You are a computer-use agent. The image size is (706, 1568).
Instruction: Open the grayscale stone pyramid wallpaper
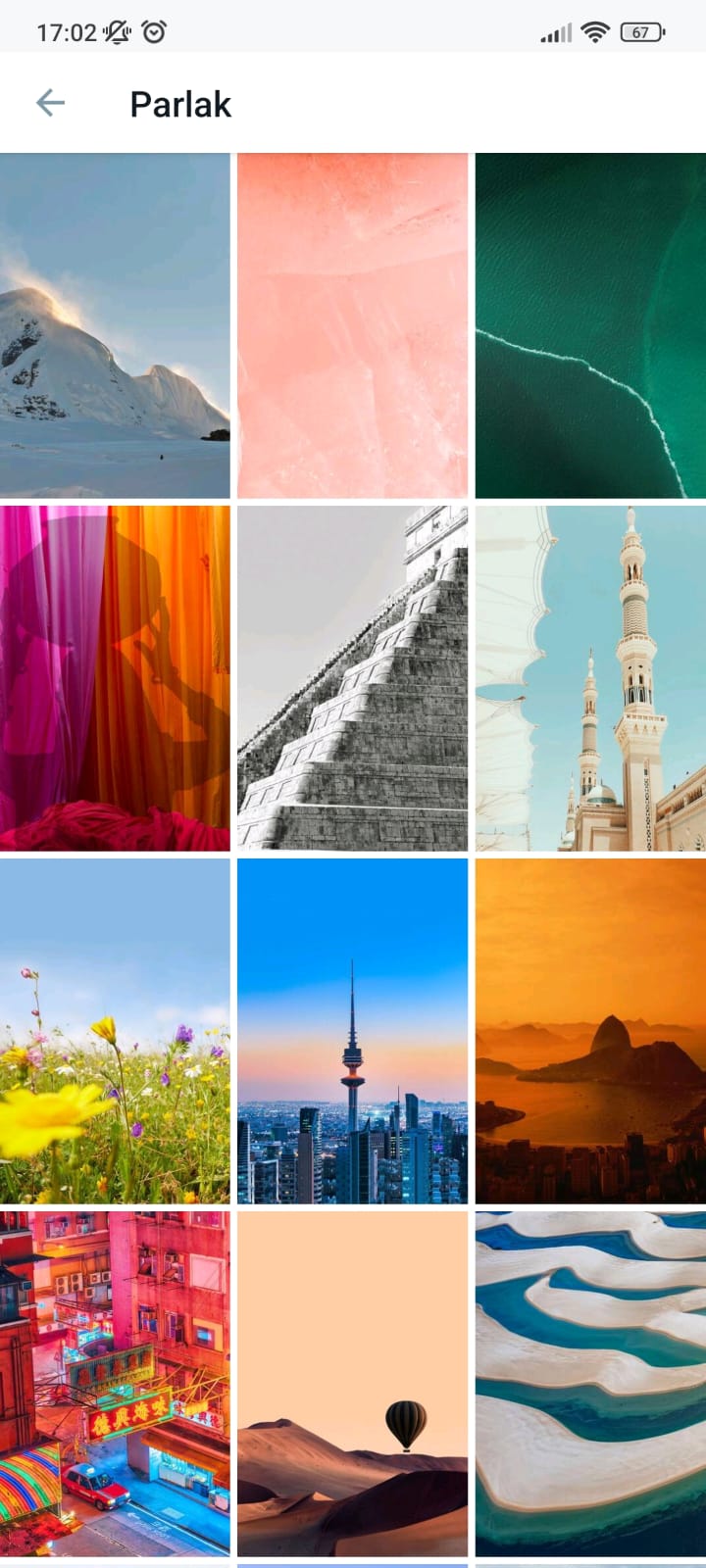pyautogui.click(x=352, y=678)
